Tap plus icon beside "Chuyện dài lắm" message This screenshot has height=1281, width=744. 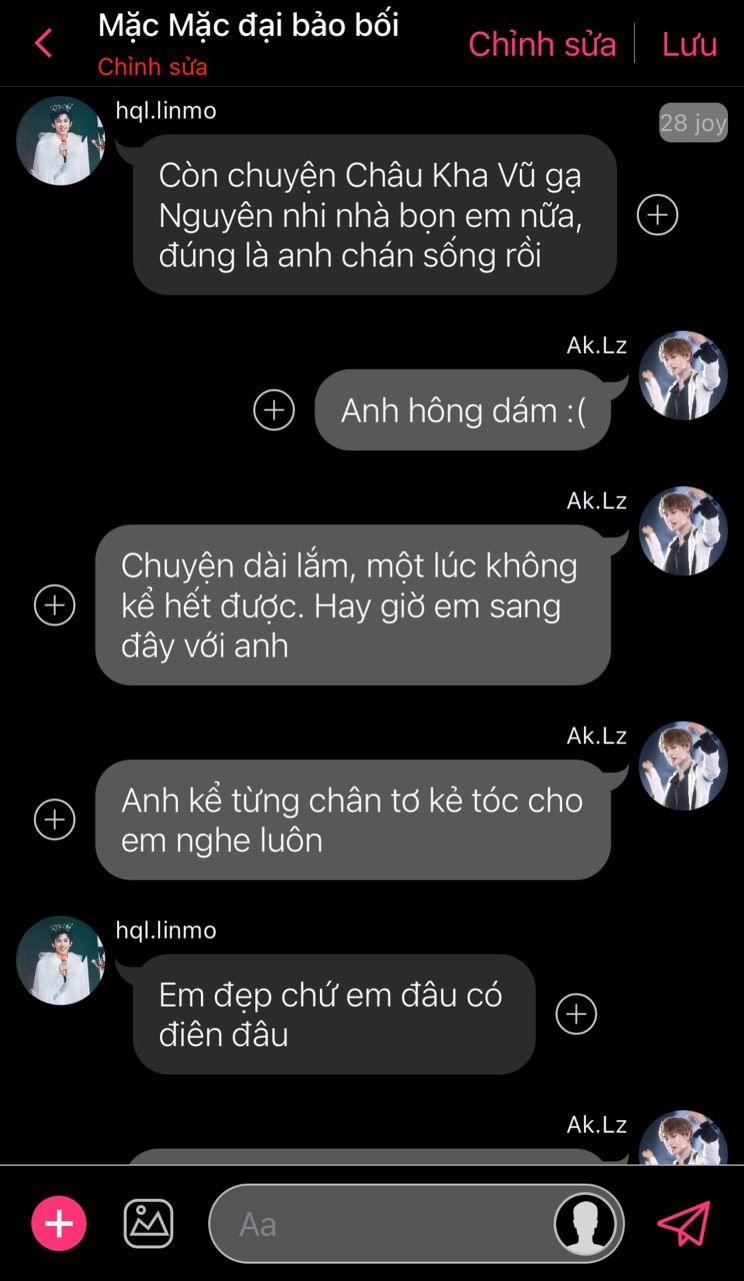pyautogui.click(x=55, y=605)
